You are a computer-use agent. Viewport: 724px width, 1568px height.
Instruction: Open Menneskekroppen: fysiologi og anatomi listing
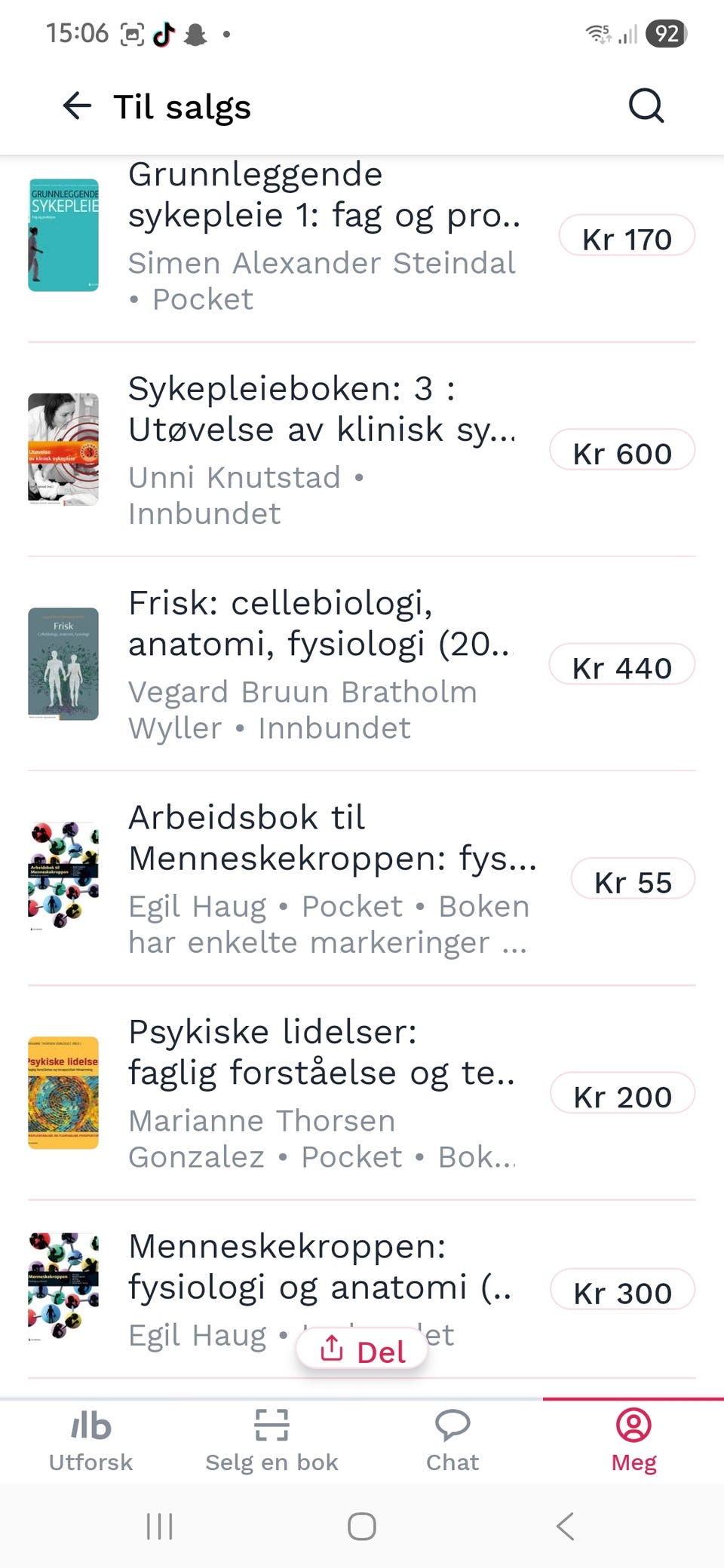[362, 1290]
